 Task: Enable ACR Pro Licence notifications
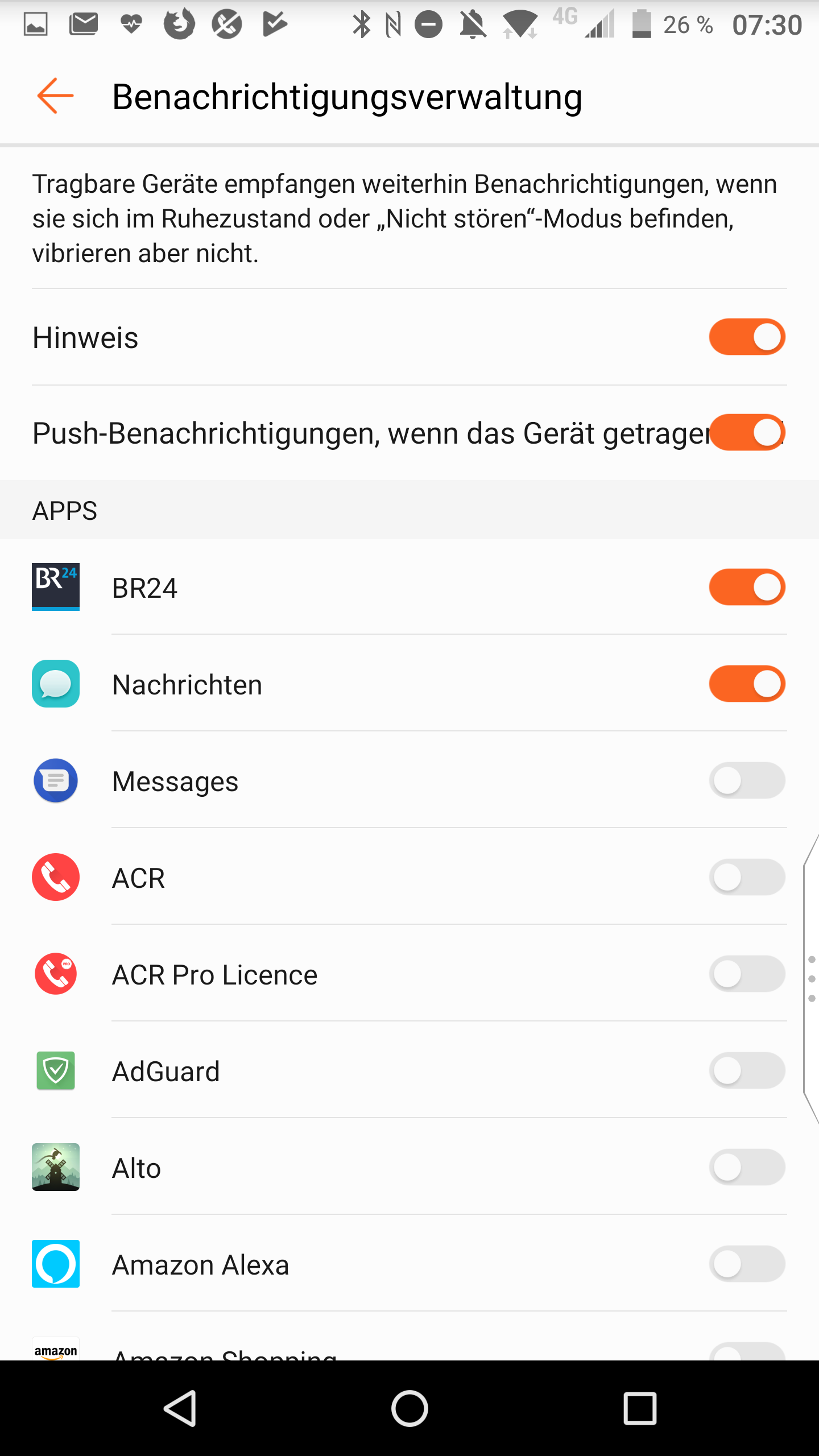747,974
